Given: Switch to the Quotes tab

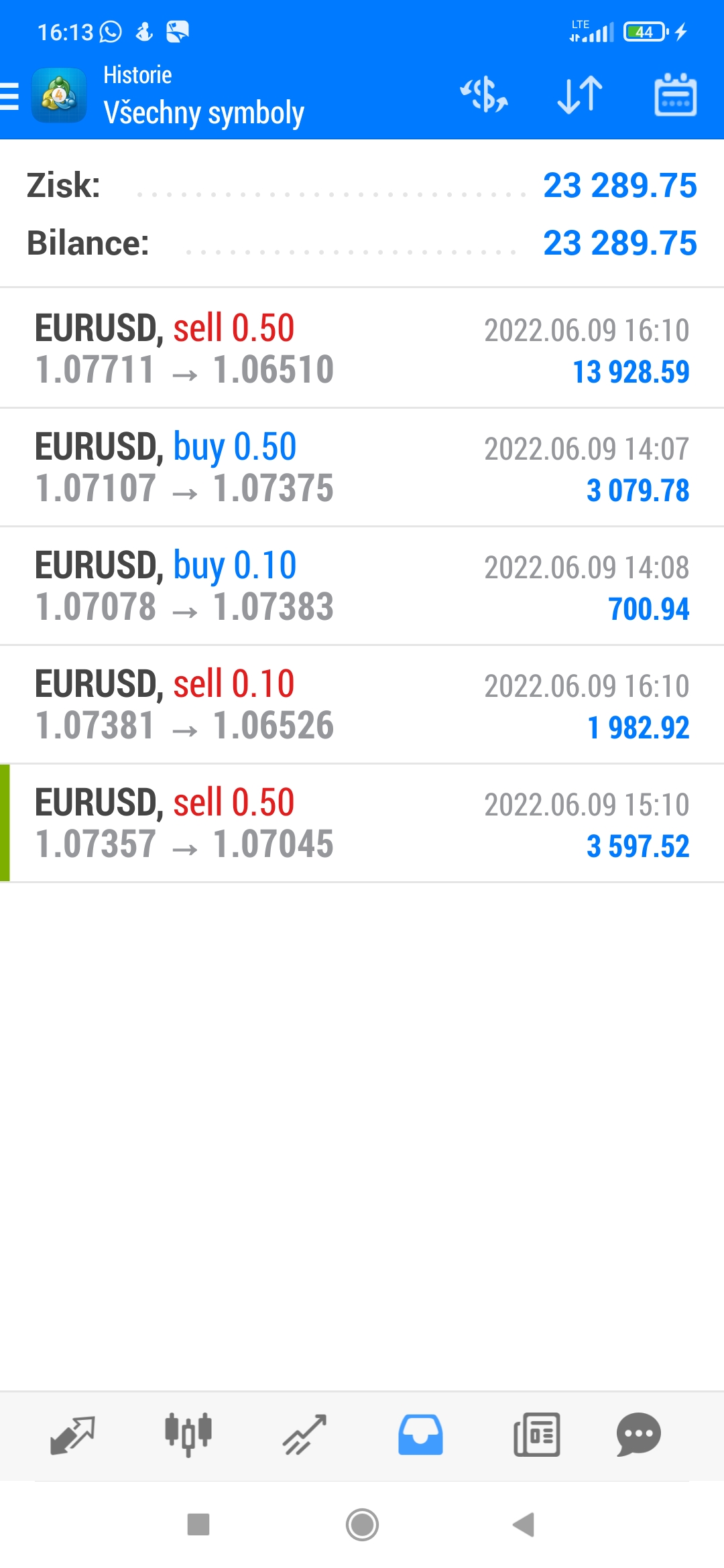Looking at the screenshot, I should point(72,1435).
